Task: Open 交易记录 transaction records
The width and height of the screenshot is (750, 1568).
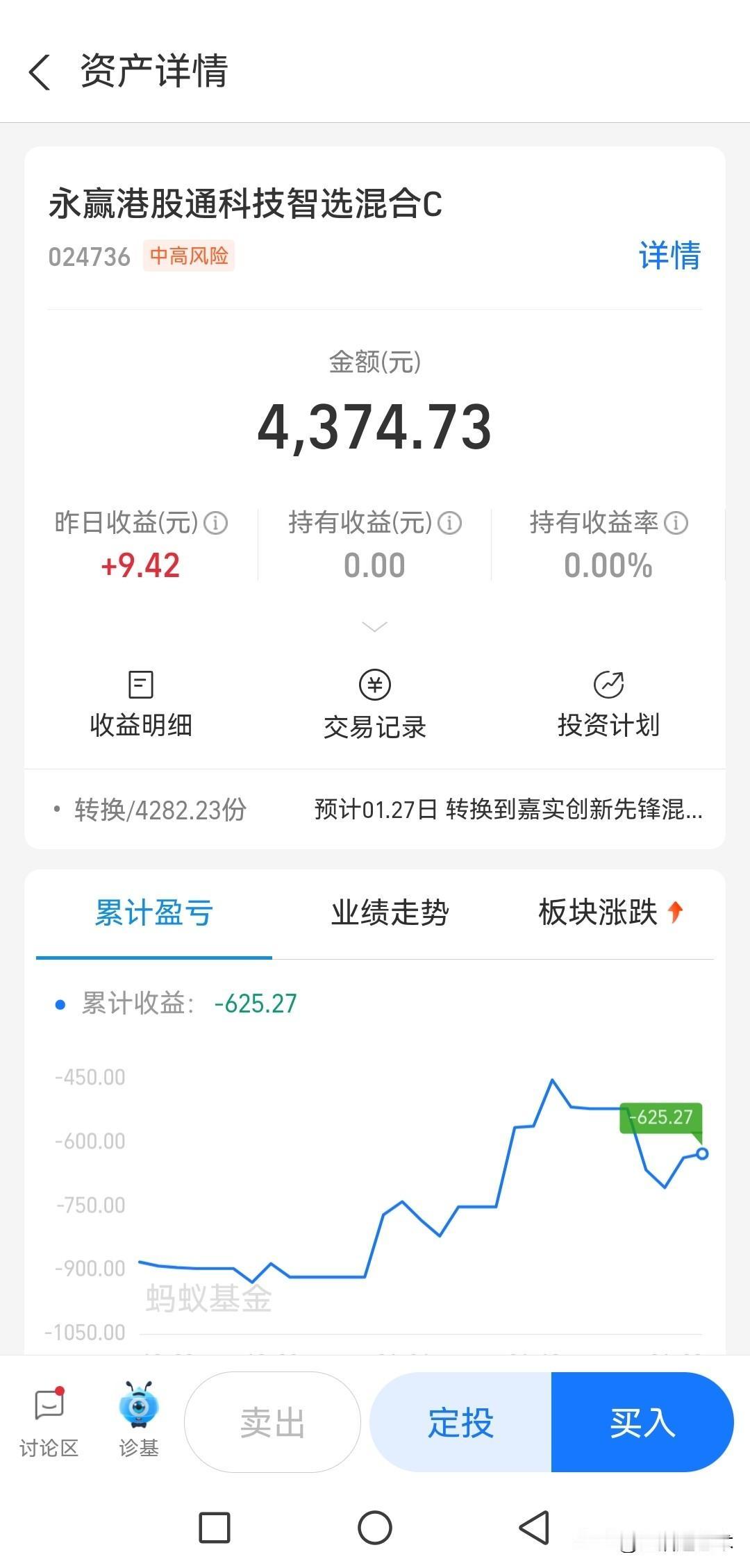Action: 374,703
